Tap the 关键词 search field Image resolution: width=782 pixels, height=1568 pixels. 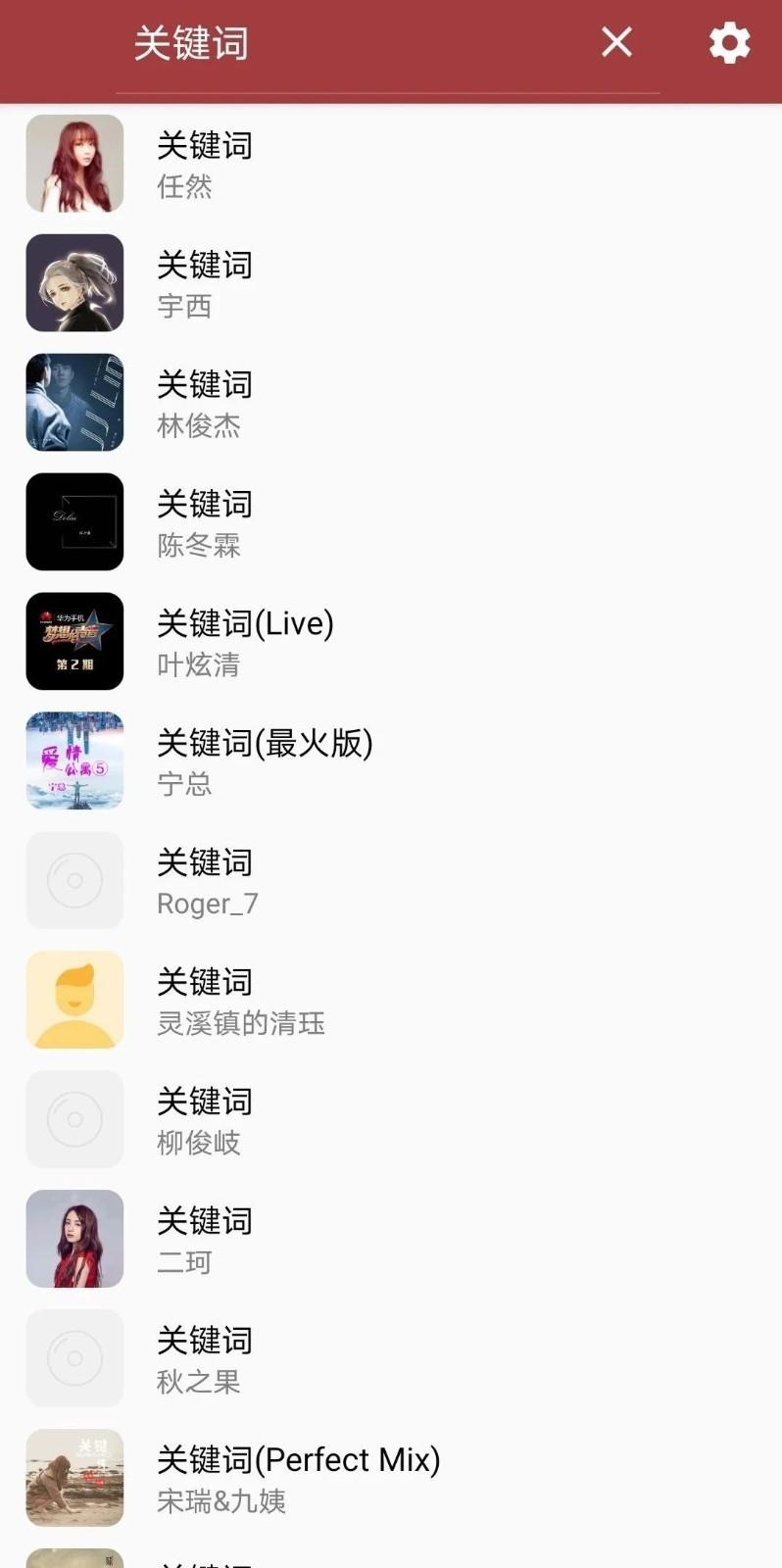pyautogui.click(x=353, y=44)
